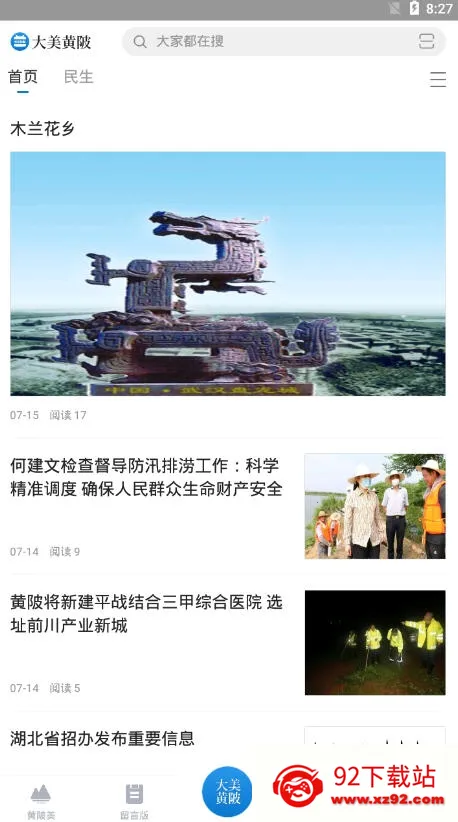Open the 木兰花乡 featured article image
This screenshot has width=458, height=822.
point(228,274)
